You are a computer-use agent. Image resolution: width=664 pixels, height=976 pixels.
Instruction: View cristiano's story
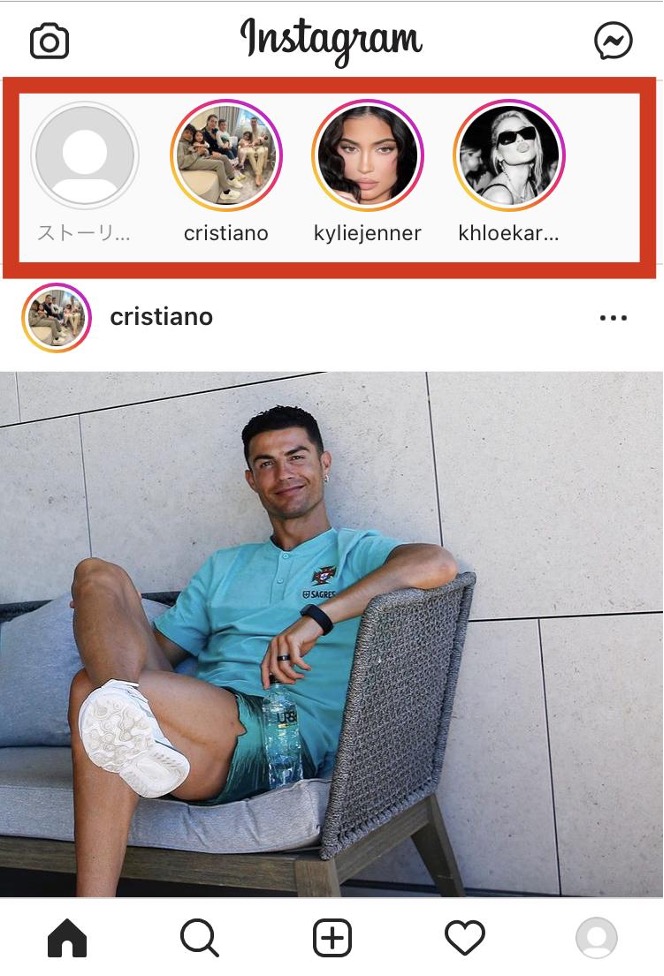pyautogui.click(x=226, y=155)
